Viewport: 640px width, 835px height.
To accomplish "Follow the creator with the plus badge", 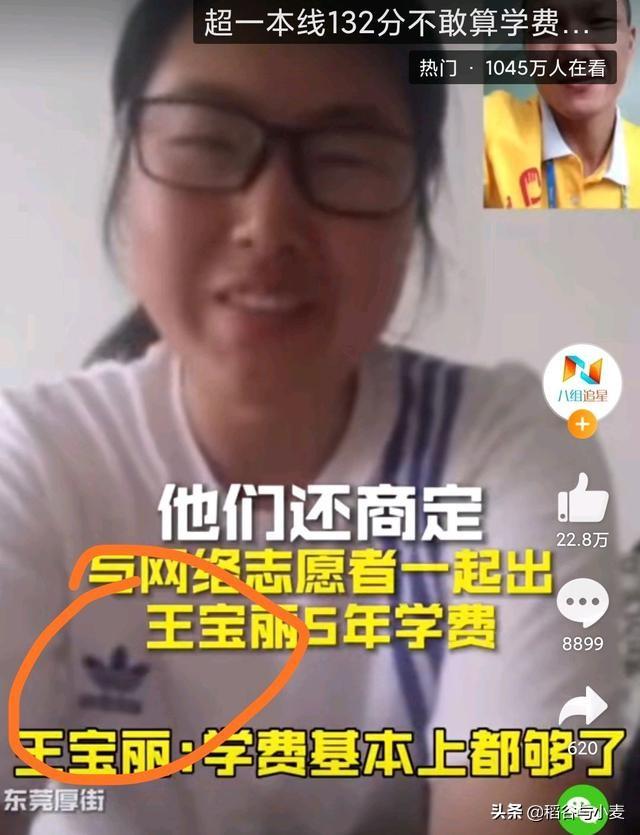I will point(581,424).
